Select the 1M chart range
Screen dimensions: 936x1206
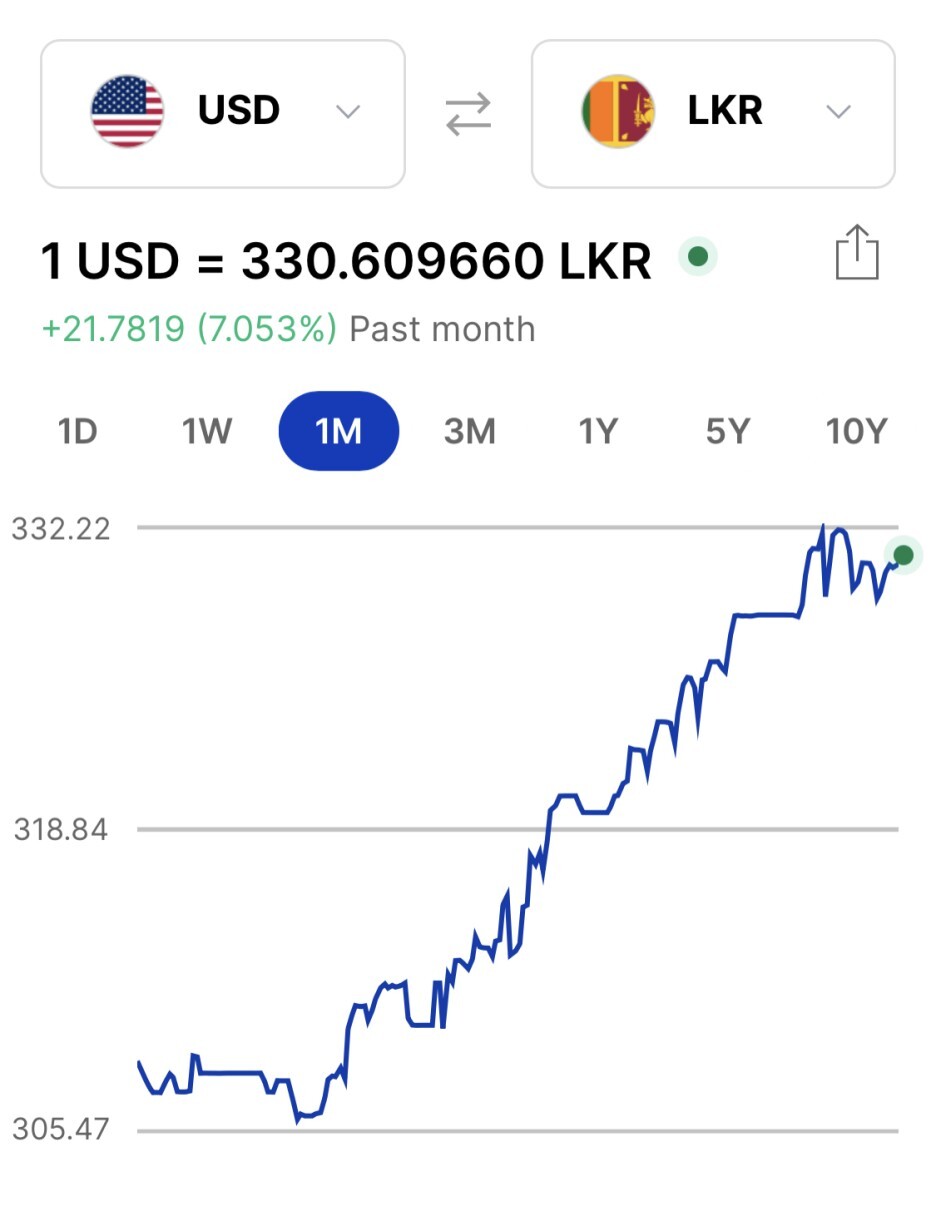(338, 432)
